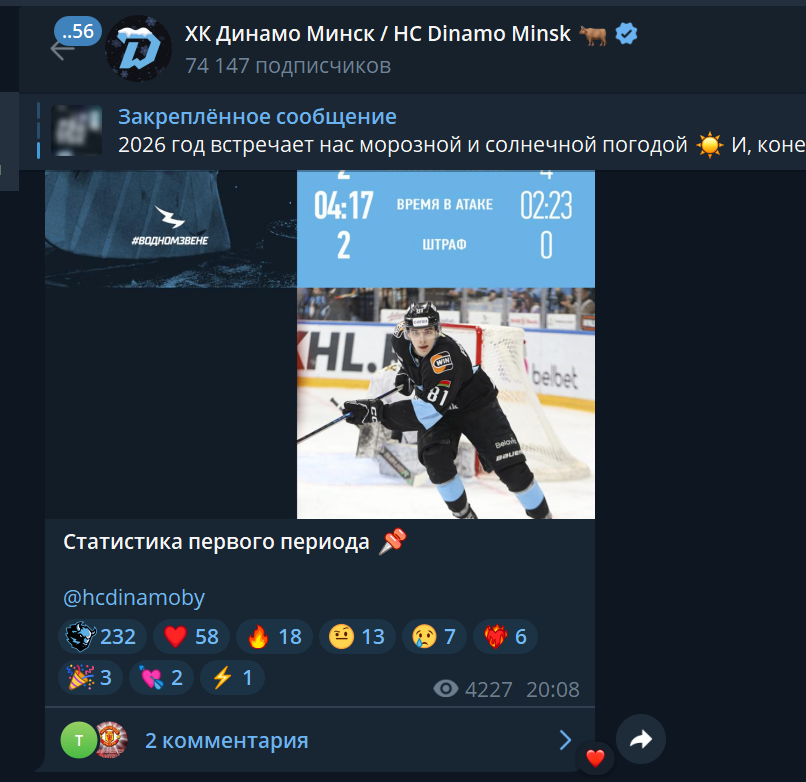Screen dimensions: 806x782
Task: Add the crying face reaction with 7
Action: 434,637
